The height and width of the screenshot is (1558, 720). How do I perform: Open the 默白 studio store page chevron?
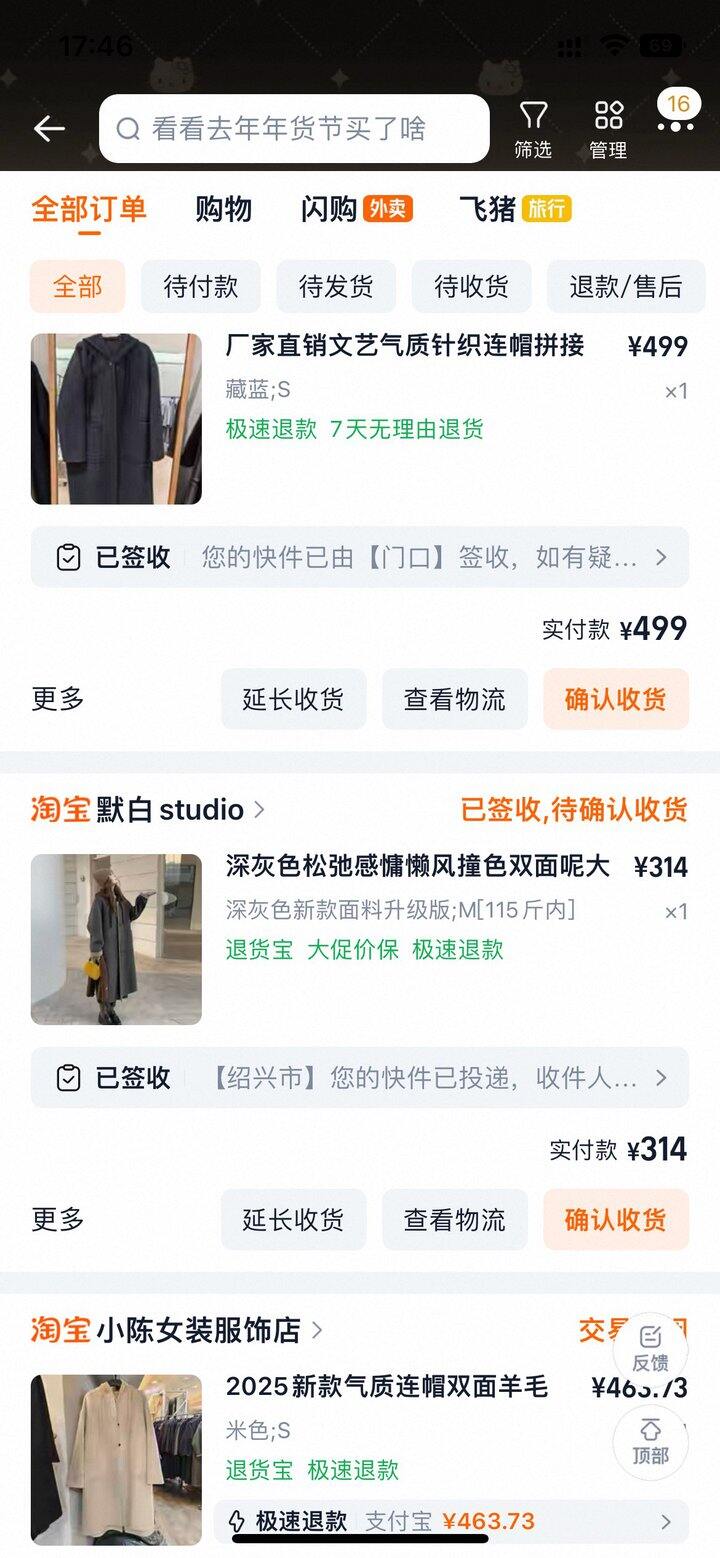257,810
